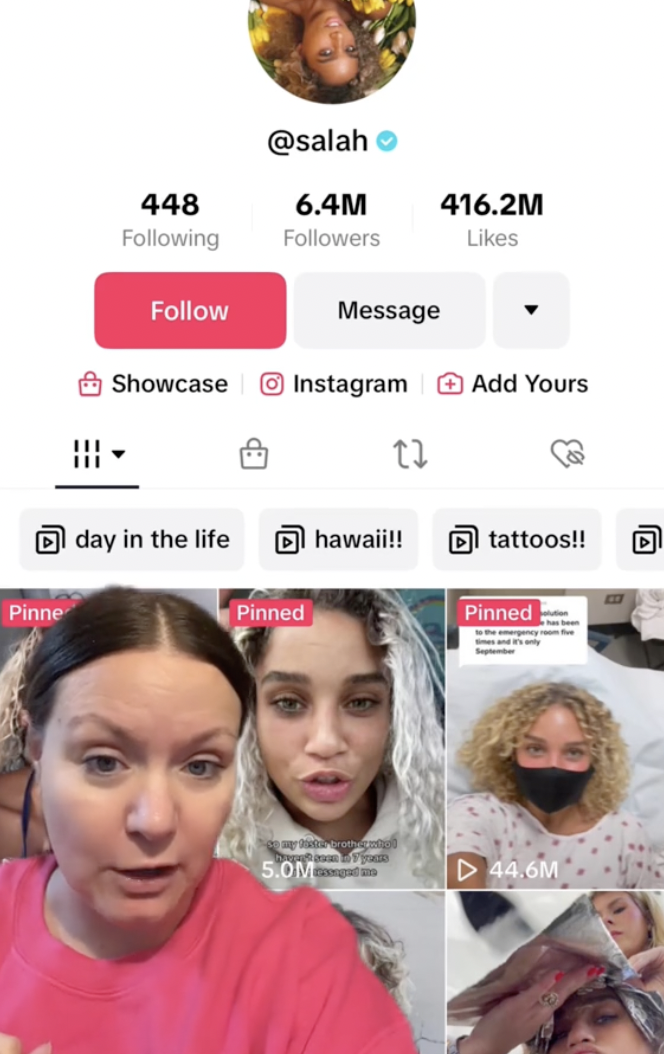Open the 'tattoos!!' playlist
The width and height of the screenshot is (664, 1054).
click(x=517, y=540)
